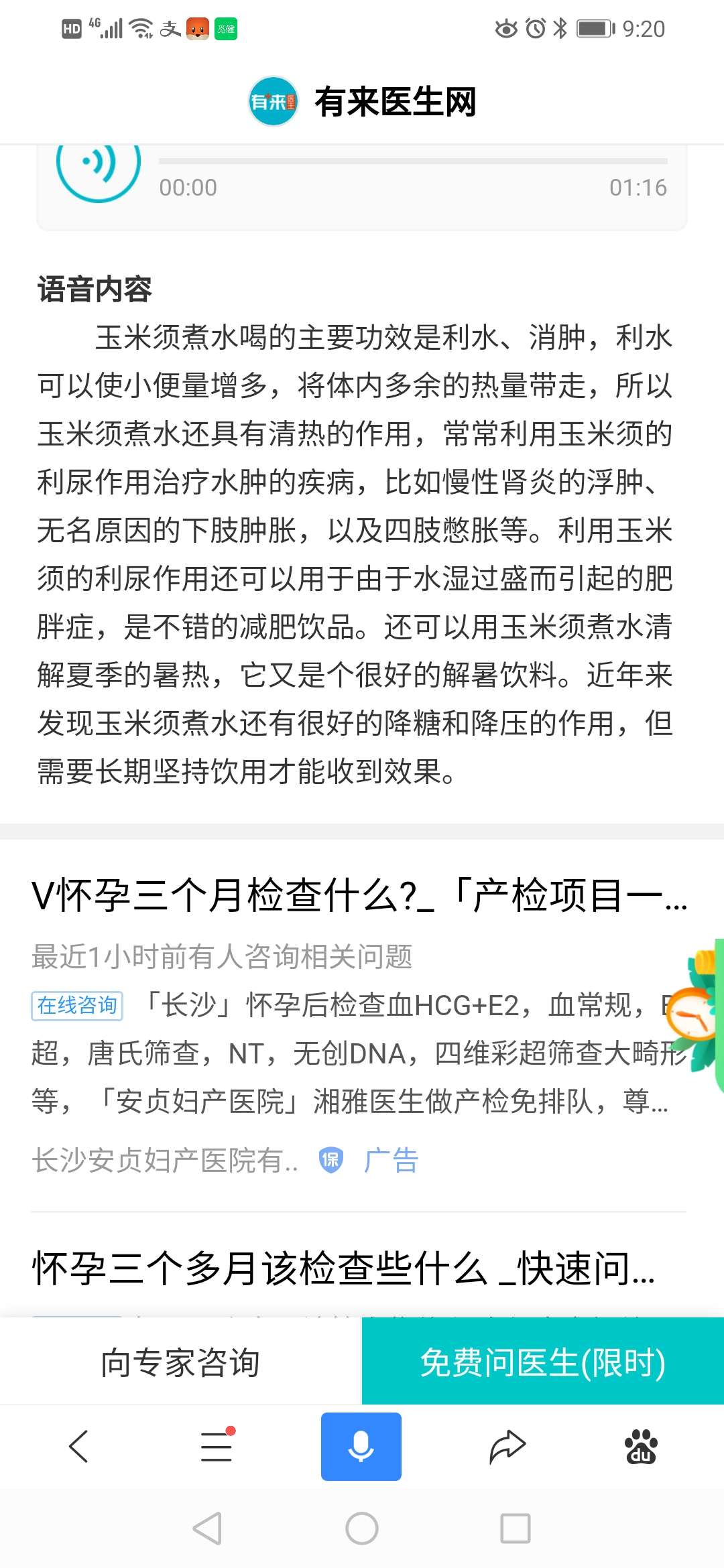Tap the alarm clock status bar icon
The image size is (724, 1568).
pos(536,28)
